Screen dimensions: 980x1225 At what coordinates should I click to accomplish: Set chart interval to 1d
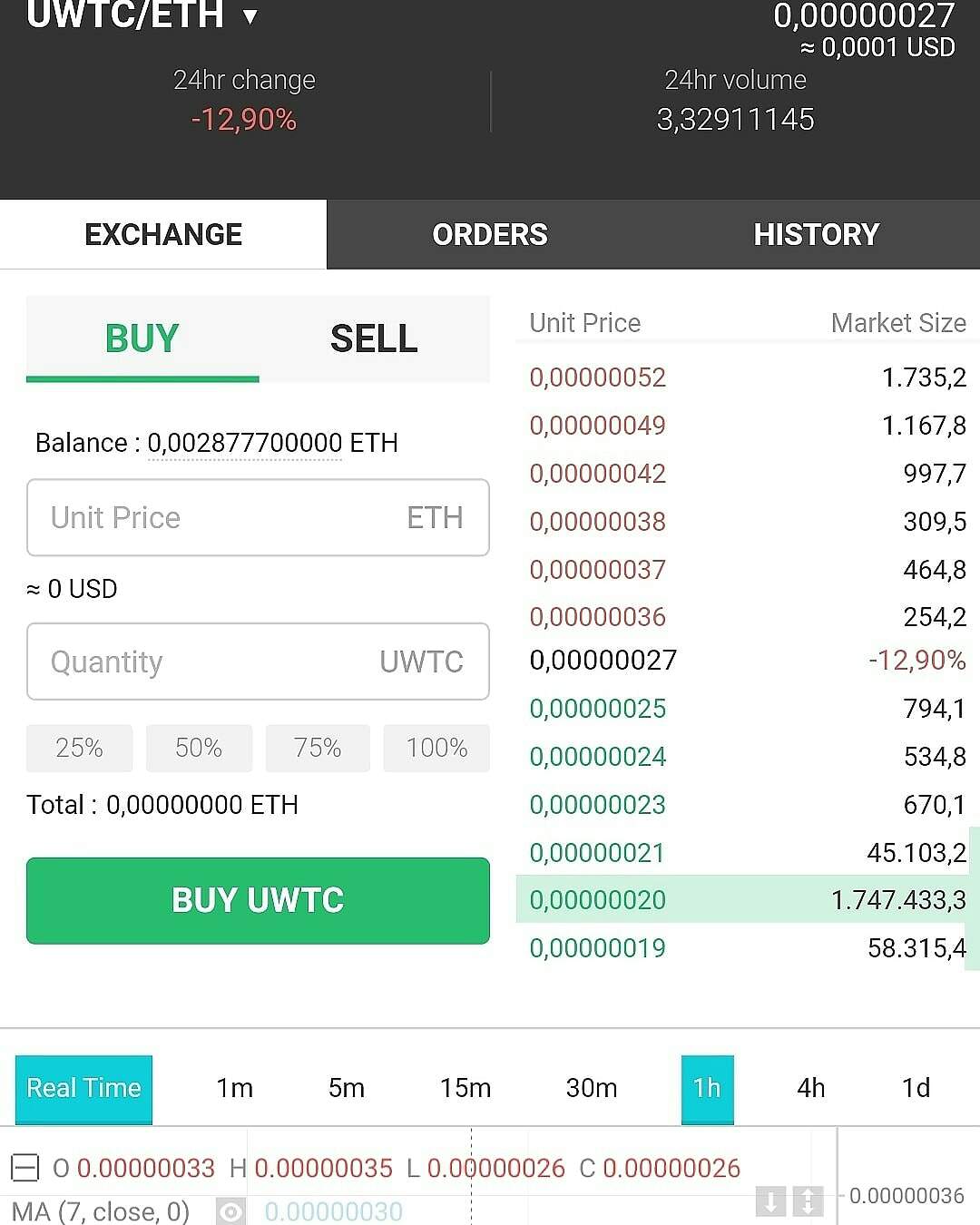point(916,1088)
